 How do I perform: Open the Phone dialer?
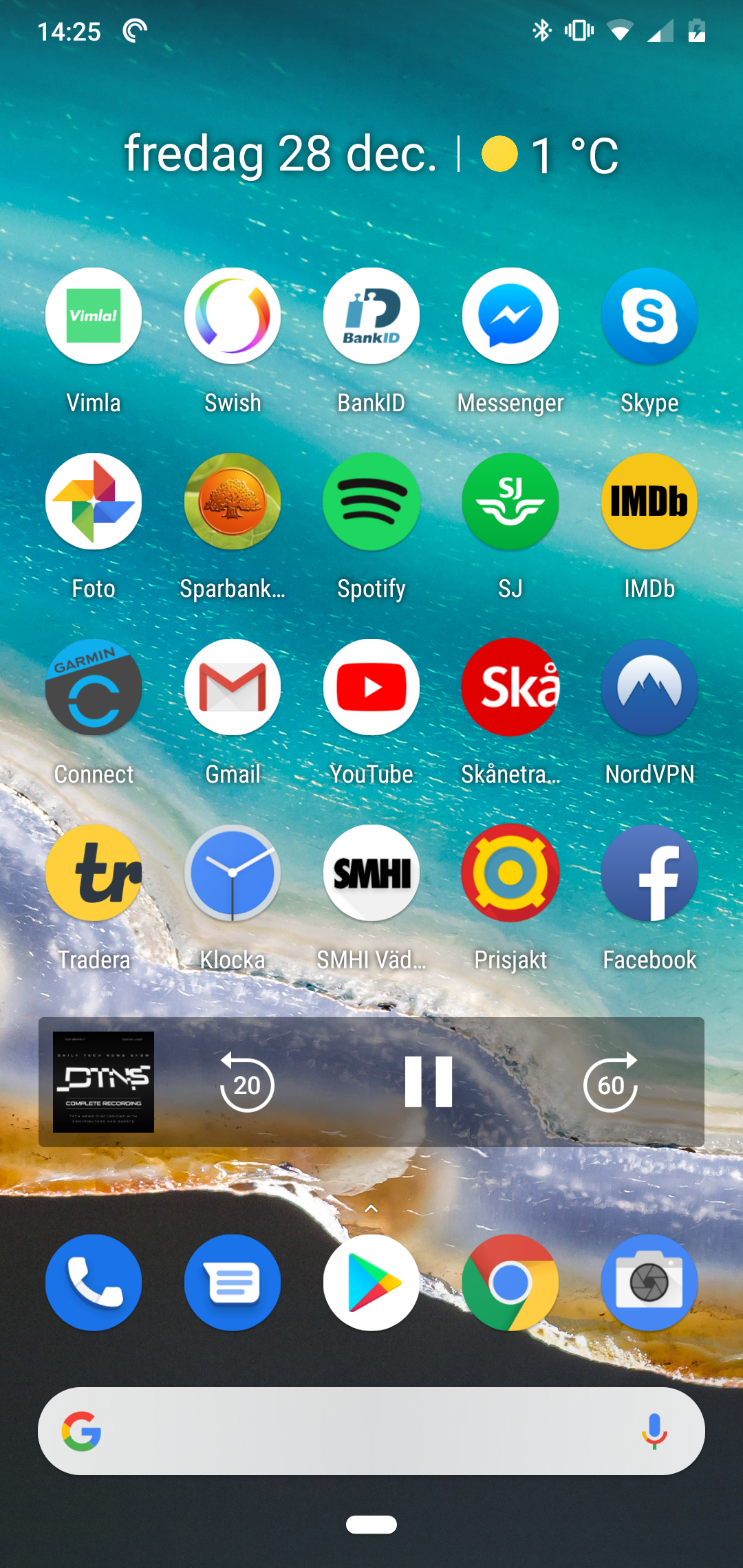pyautogui.click(x=94, y=1283)
